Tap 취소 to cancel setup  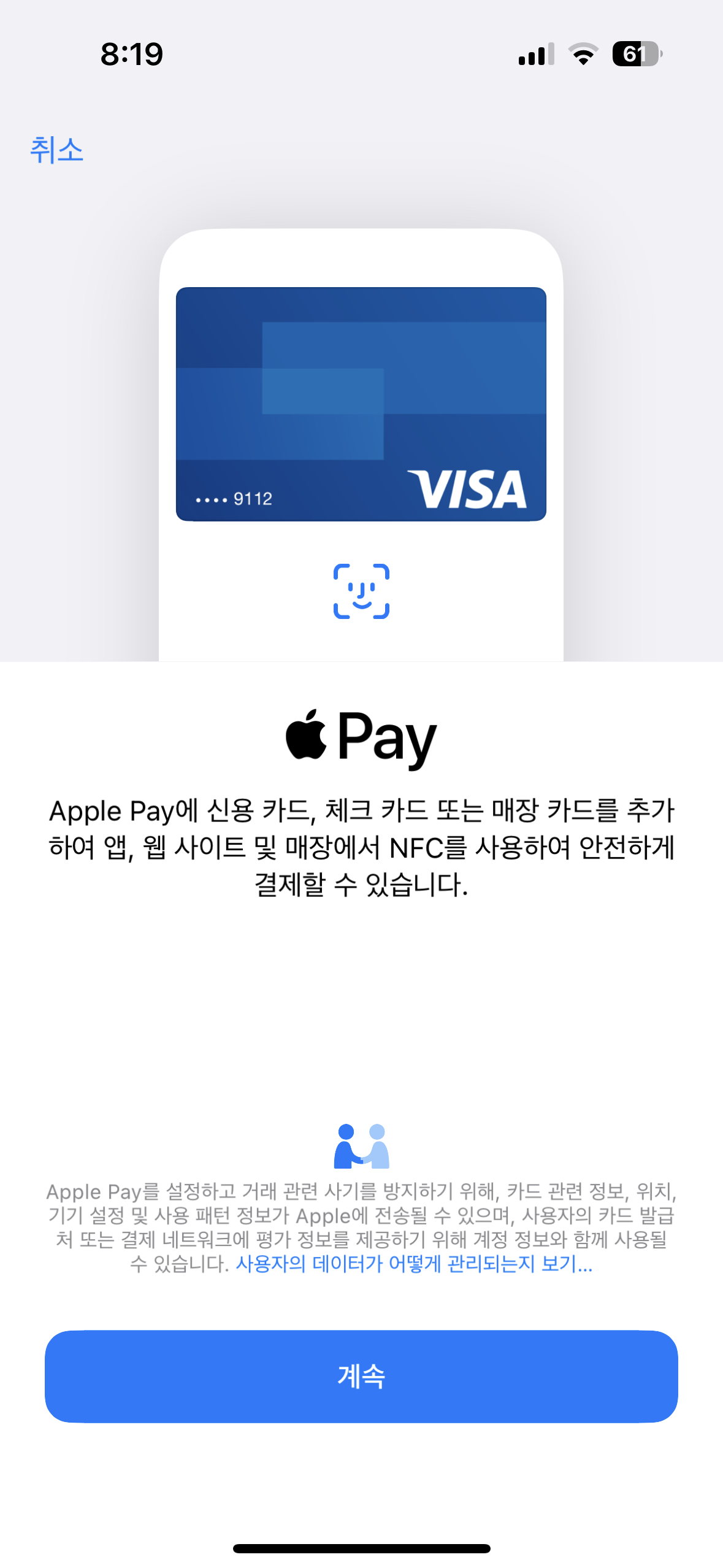coord(58,149)
